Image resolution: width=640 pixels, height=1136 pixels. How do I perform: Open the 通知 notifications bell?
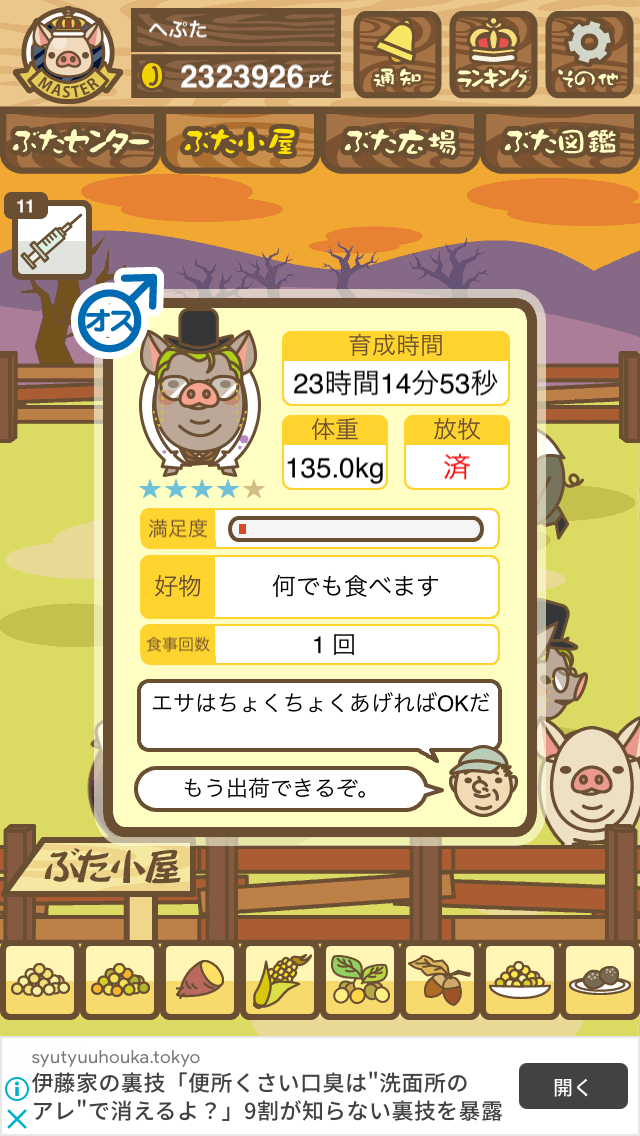click(x=396, y=54)
